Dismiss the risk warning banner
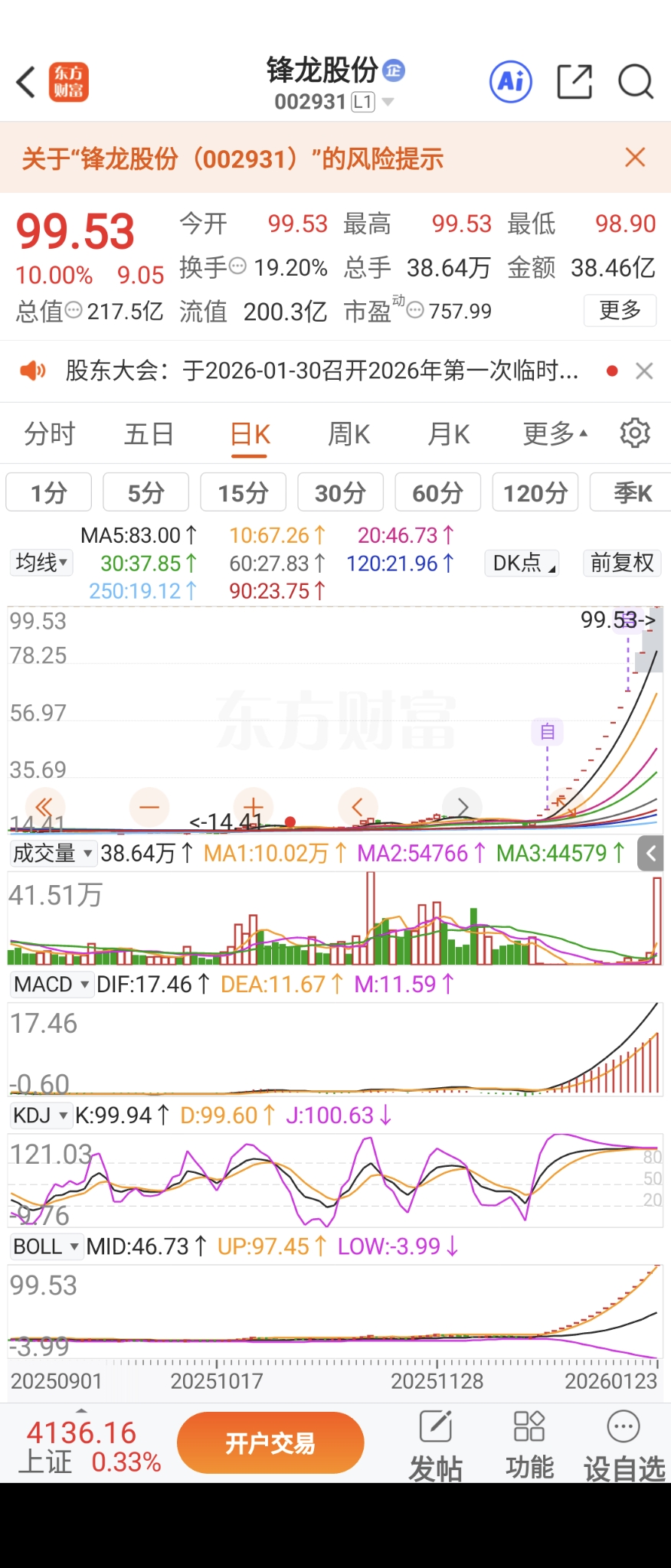Screen dimensions: 671x1568 tap(635, 158)
